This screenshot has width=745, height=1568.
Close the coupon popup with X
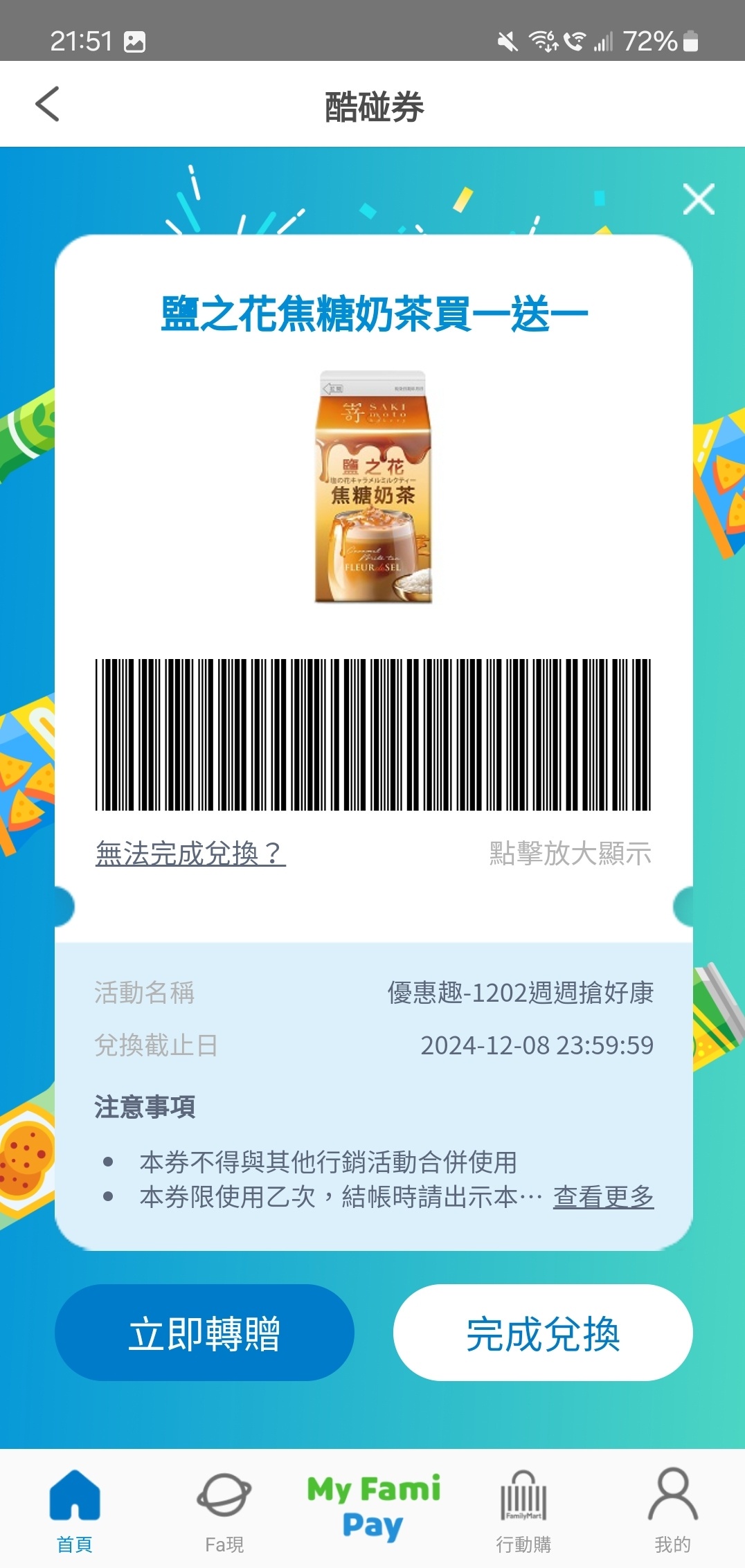698,199
